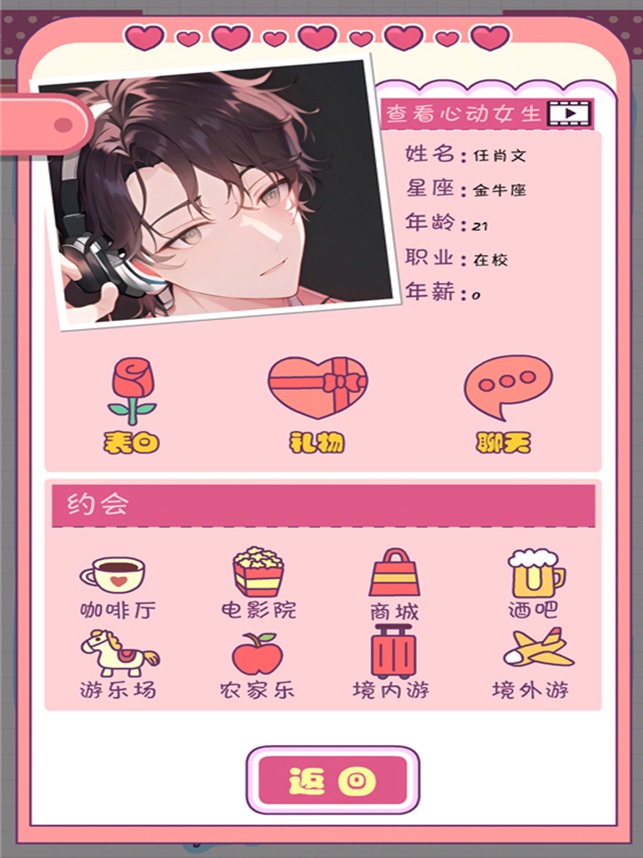Confess with the 表白 rose icon
Image resolution: width=643 pixels, height=858 pixels.
click(132, 404)
